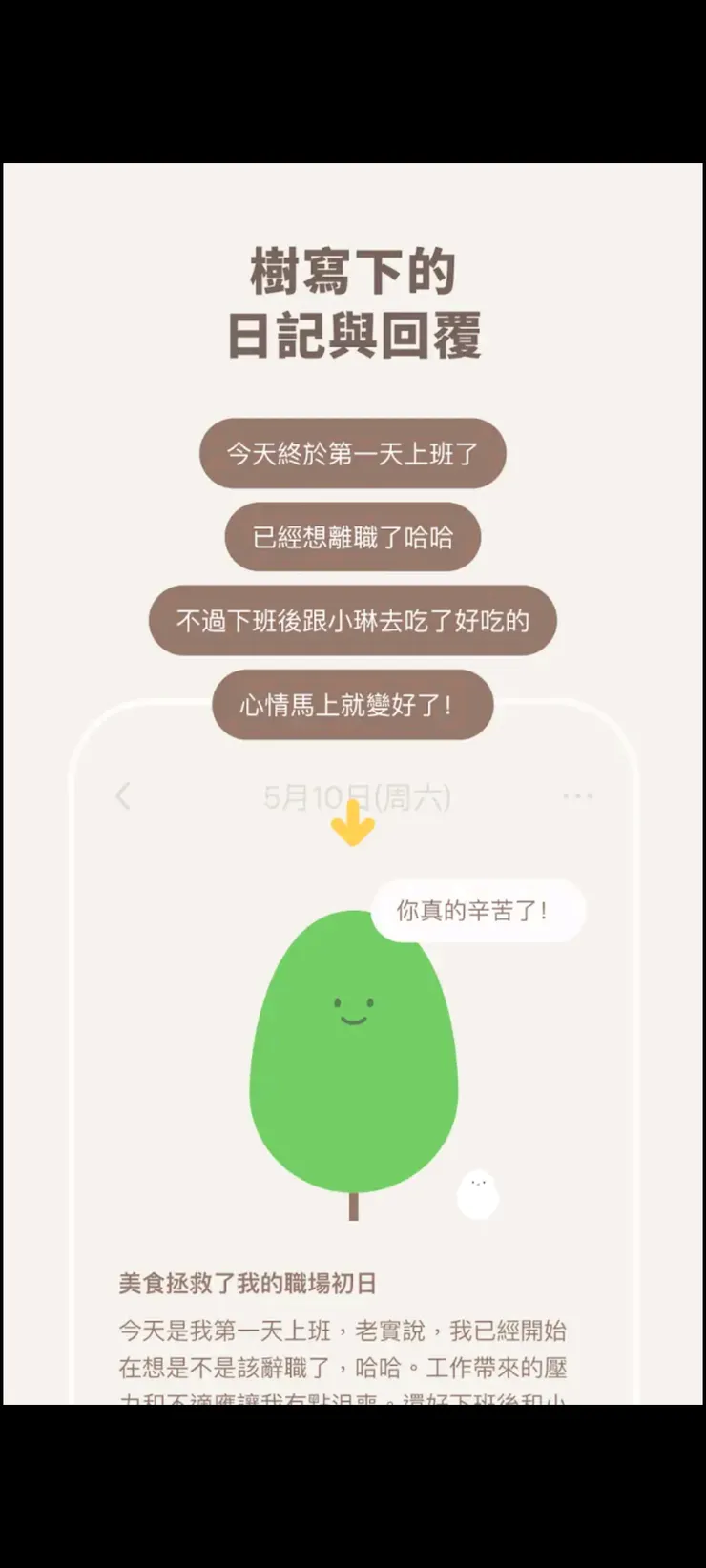Screen dimensions: 706x1568
Task: Tap the bubble 心情馬上就變好了!
Action: [x=352, y=705]
